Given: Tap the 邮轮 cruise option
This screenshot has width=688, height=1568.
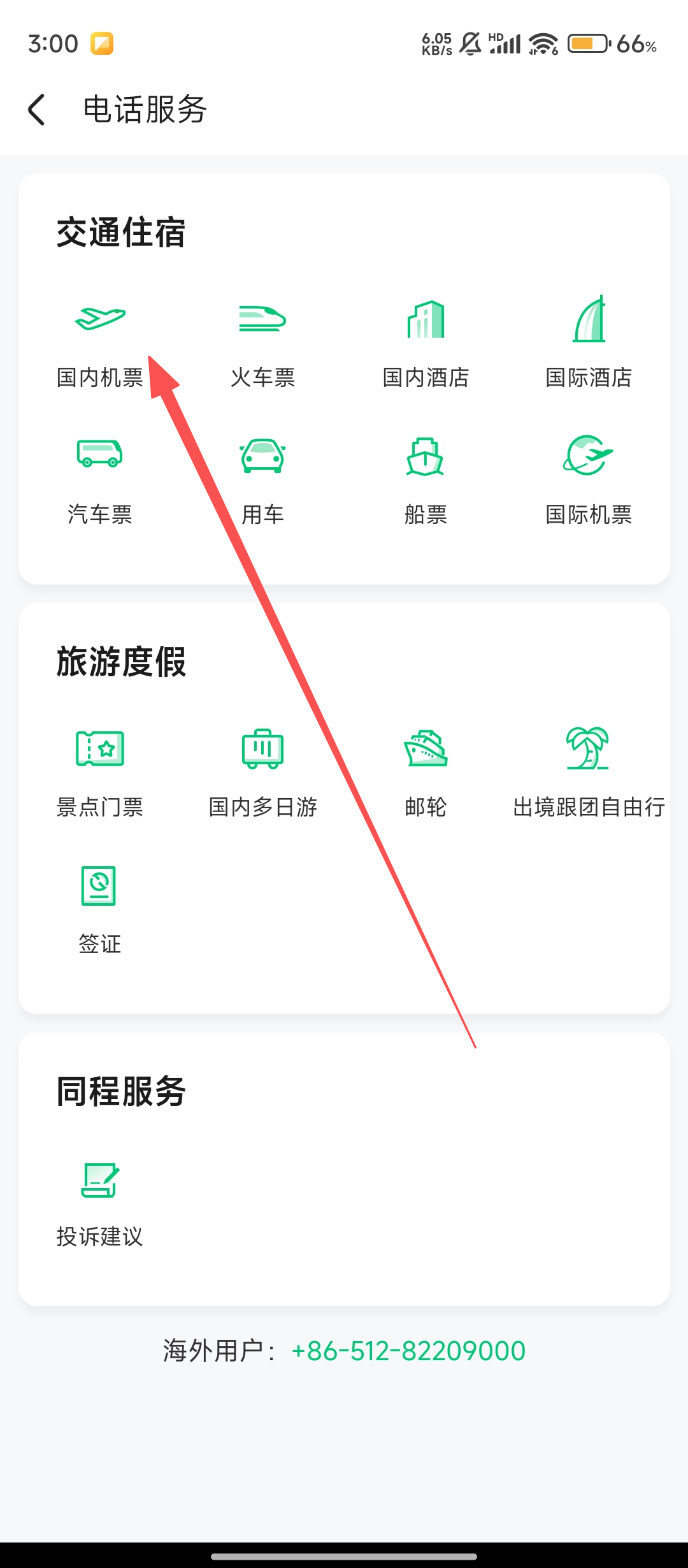Looking at the screenshot, I should click(x=426, y=773).
